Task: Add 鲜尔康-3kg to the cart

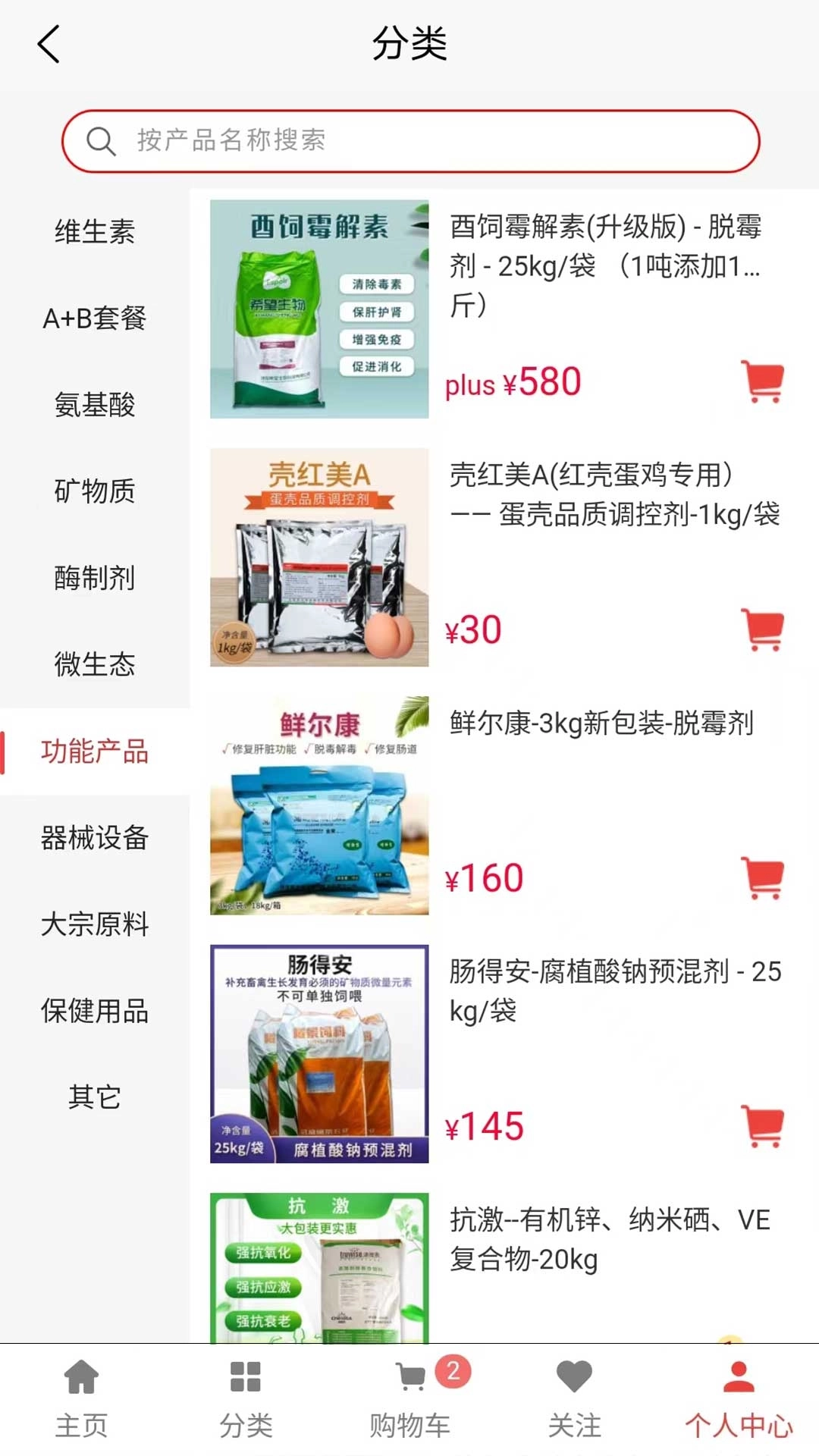Action: pos(763,878)
